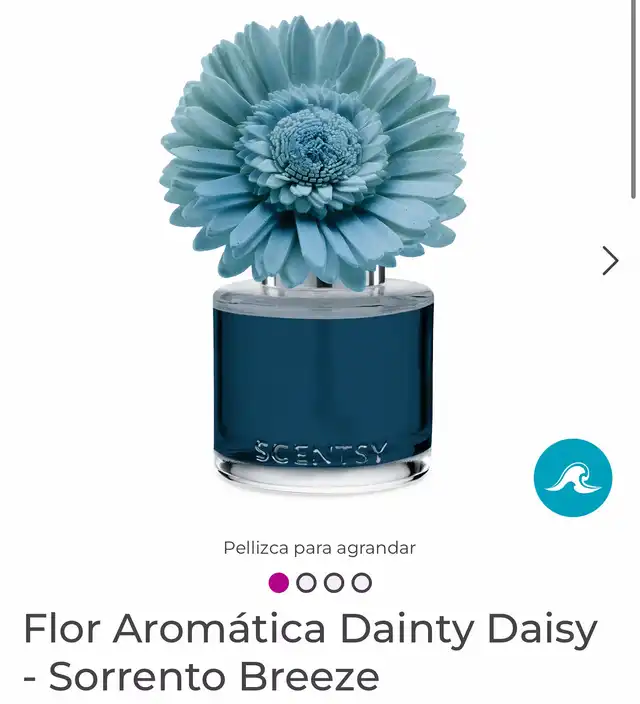This screenshot has height=704, width=640.
Task: Select the second image indicator dot
Action: [x=306, y=583]
